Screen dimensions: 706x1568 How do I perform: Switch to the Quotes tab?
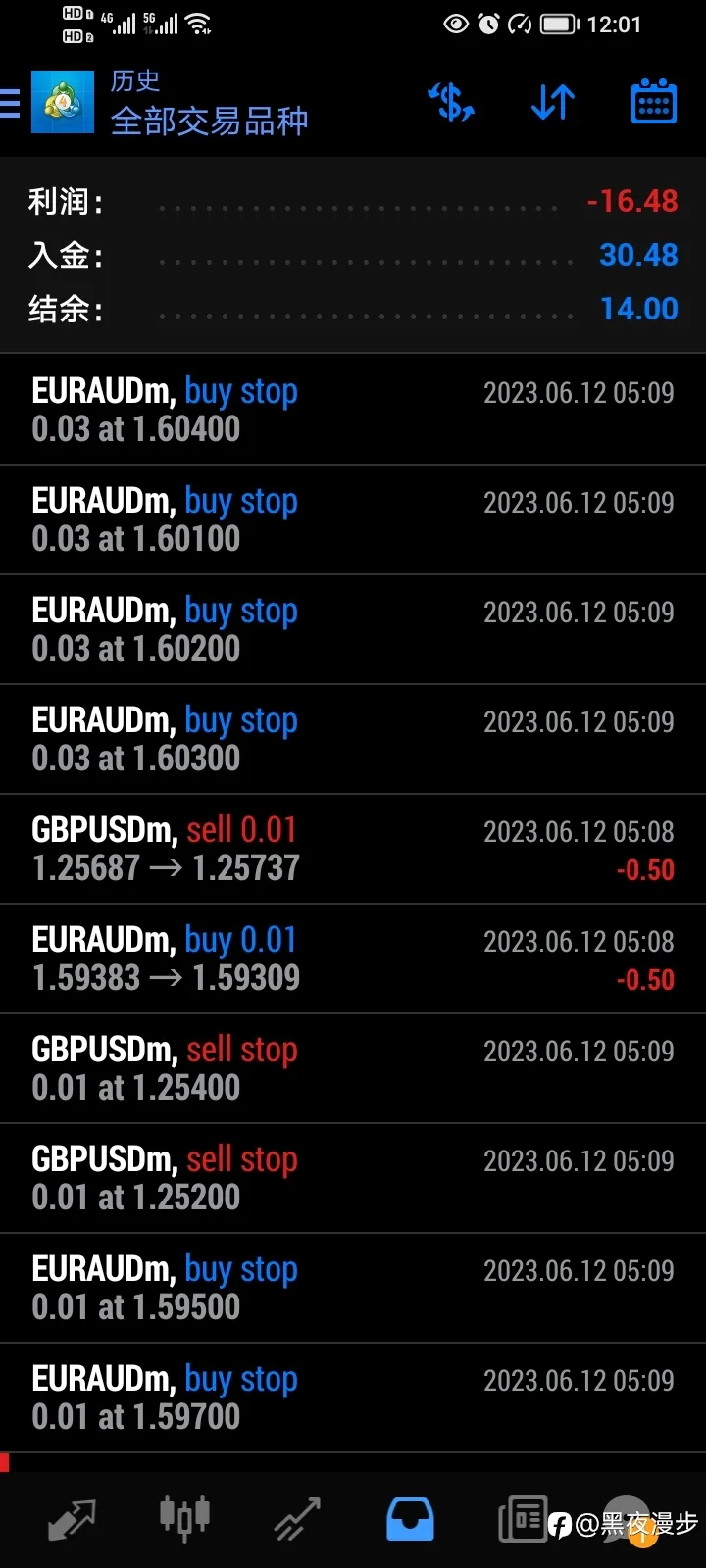72,1519
